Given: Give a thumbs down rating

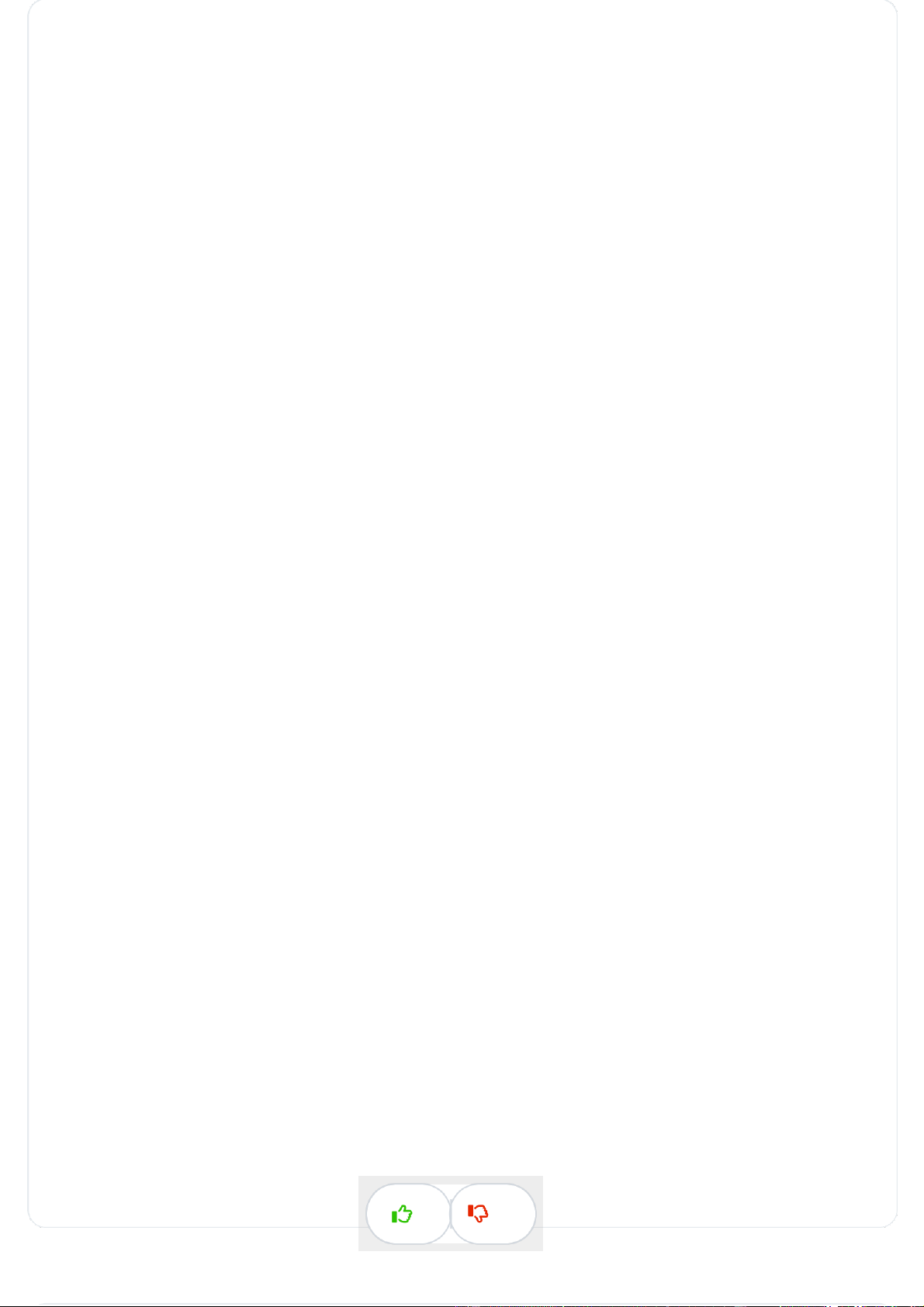Looking at the screenshot, I should tap(493, 1214).
